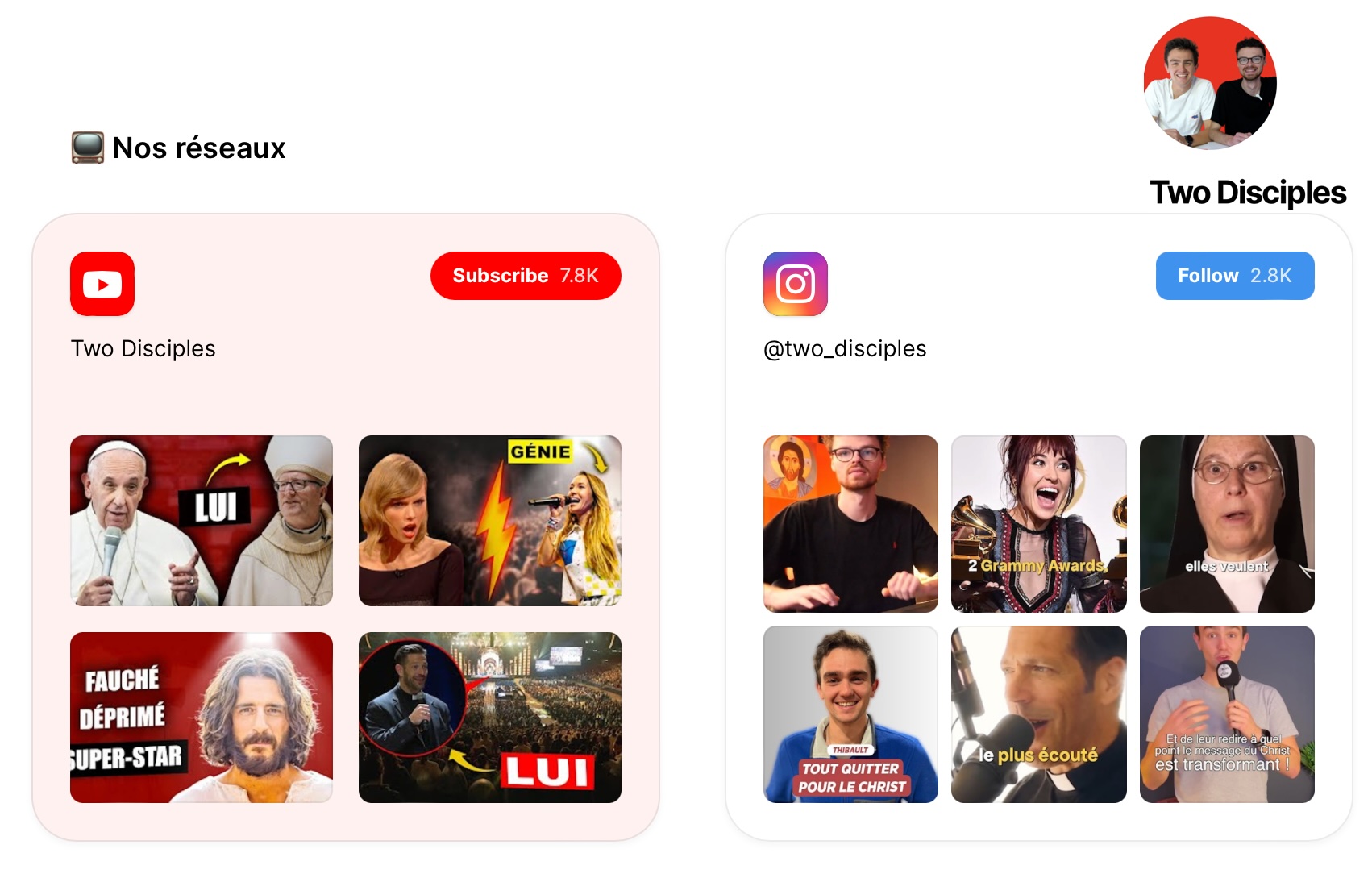This screenshot has height=878, width=1372.
Task: Open the le plus écouté post
Action: point(1038,714)
